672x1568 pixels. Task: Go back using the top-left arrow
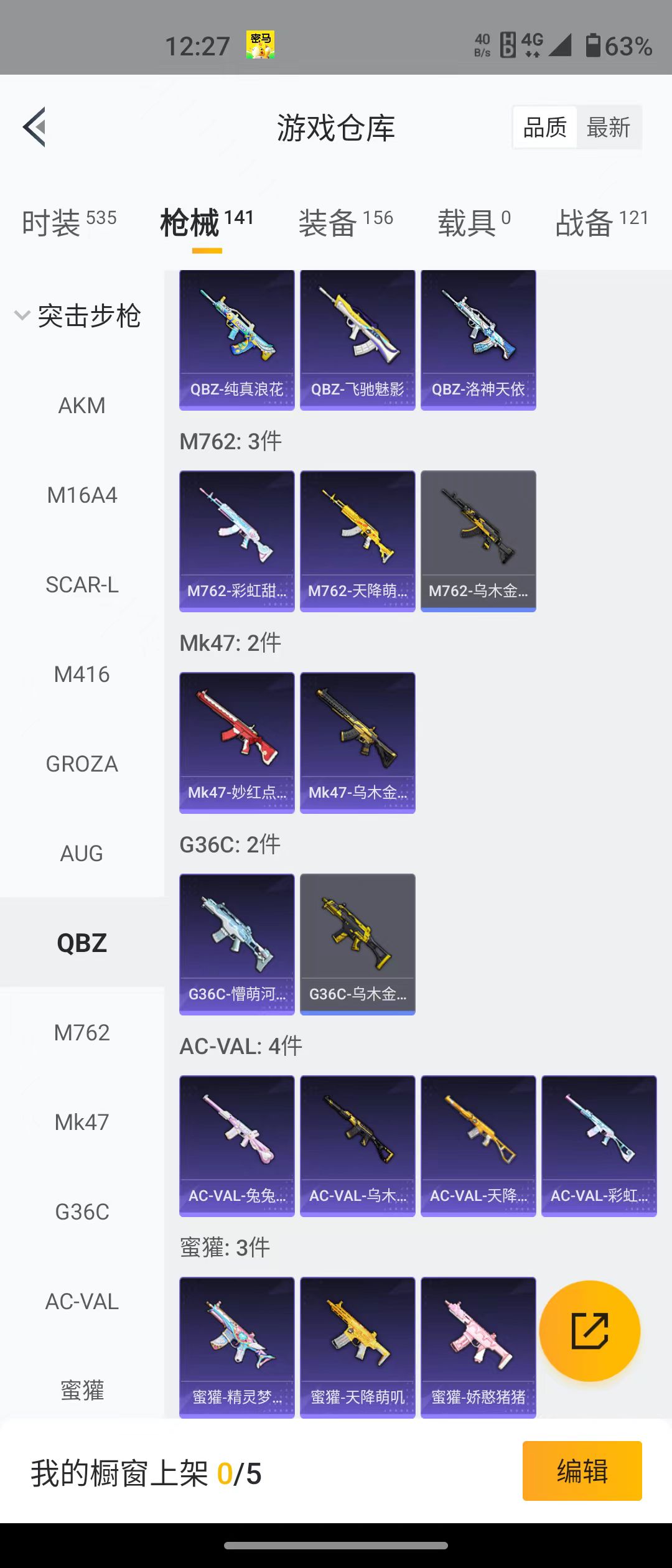click(35, 127)
